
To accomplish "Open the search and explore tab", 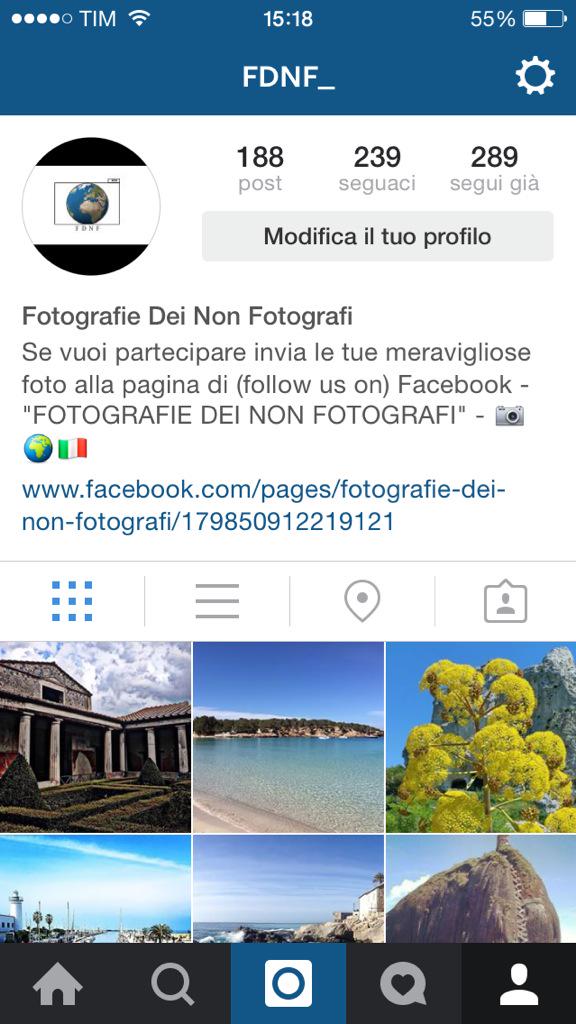I will pyautogui.click(x=172, y=984).
